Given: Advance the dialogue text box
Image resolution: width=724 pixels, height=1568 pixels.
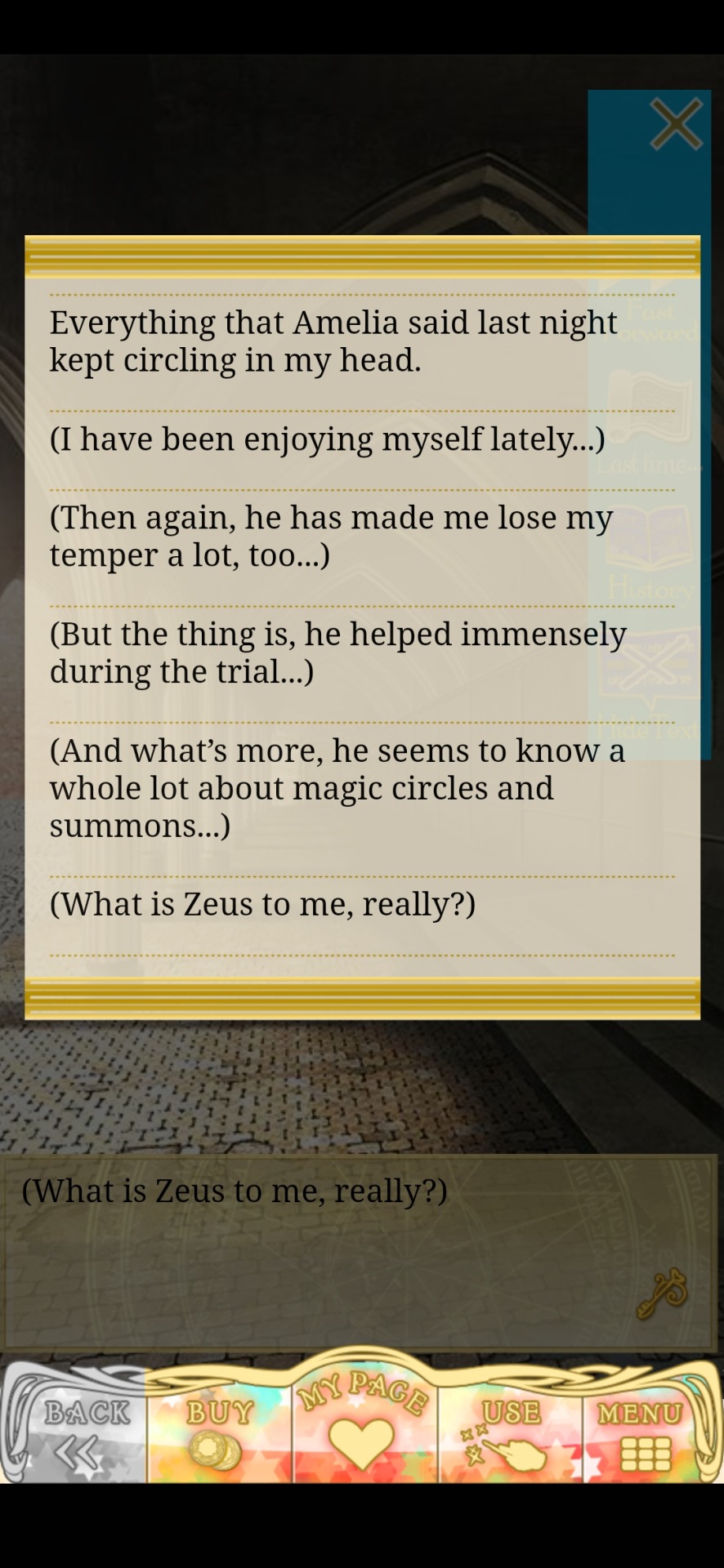Looking at the screenshot, I should pos(360,1250).
